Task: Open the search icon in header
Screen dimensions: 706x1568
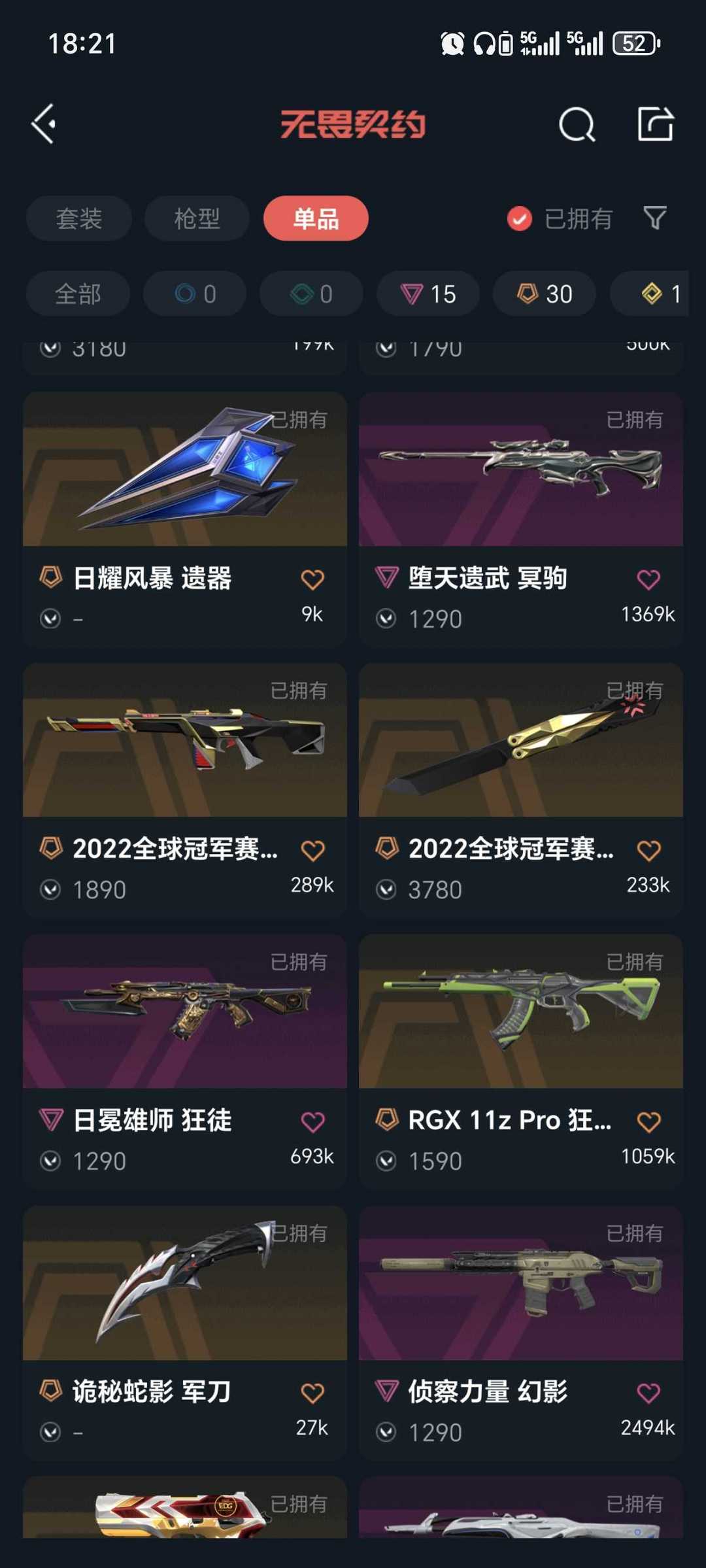Action: coord(577,124)
